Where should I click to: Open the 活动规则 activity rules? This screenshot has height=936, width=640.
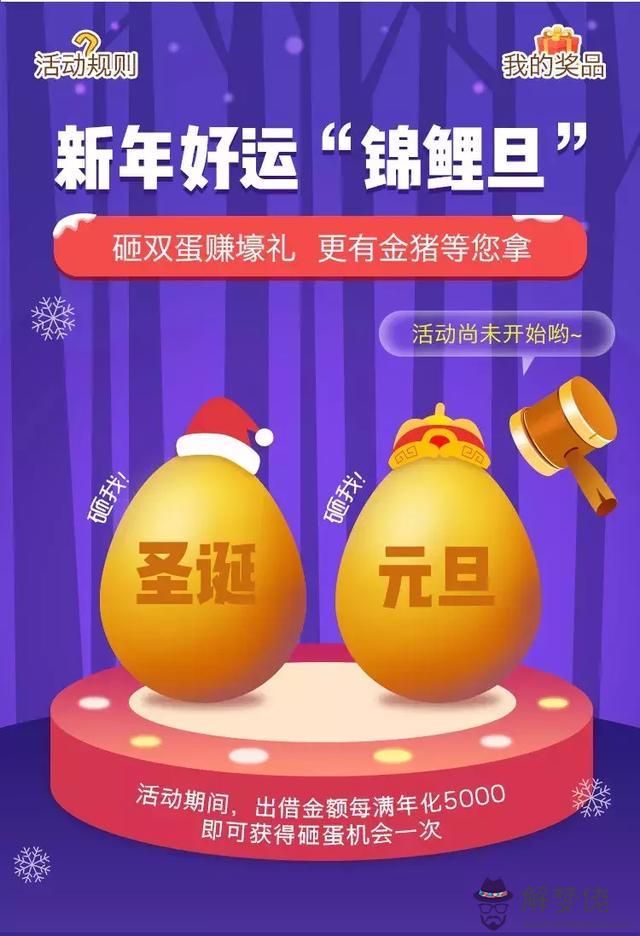click(x=85, y=65)
